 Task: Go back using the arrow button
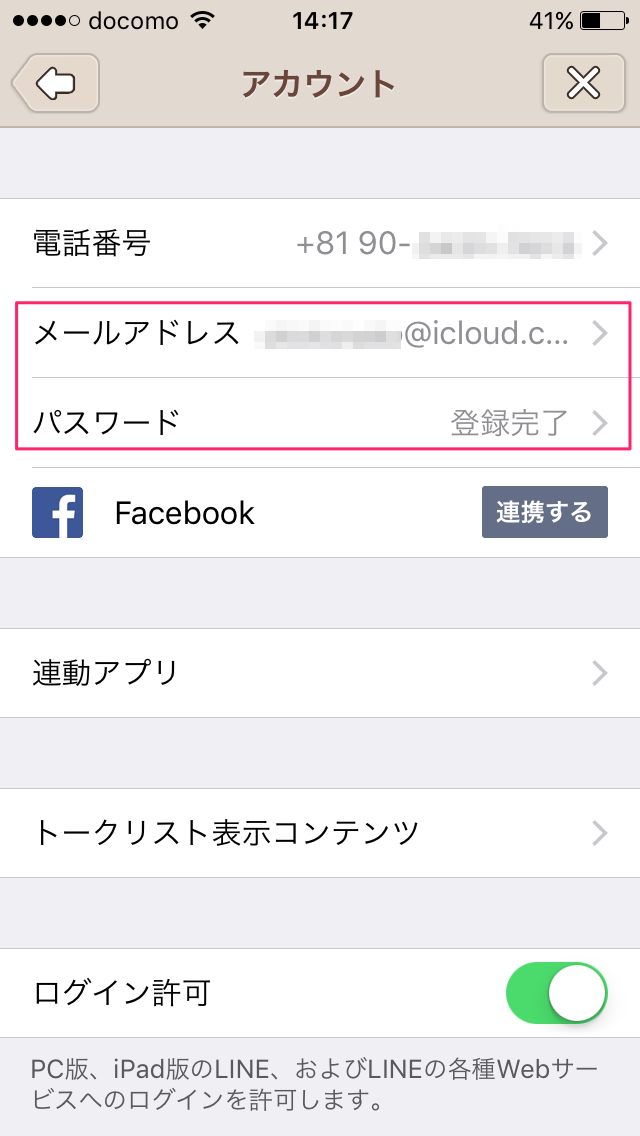[x=56, y=83]
